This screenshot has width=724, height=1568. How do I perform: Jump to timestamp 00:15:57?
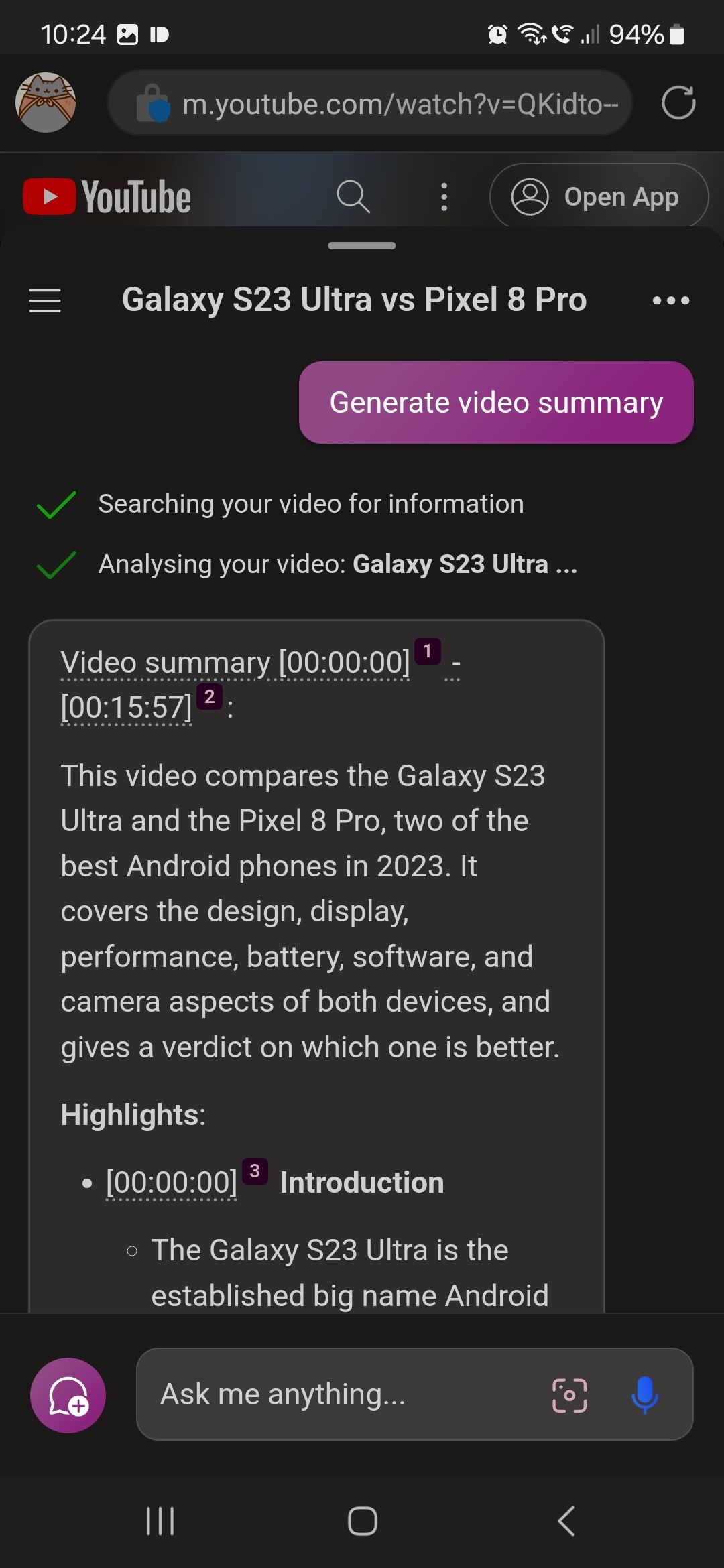tap(126, 707)
